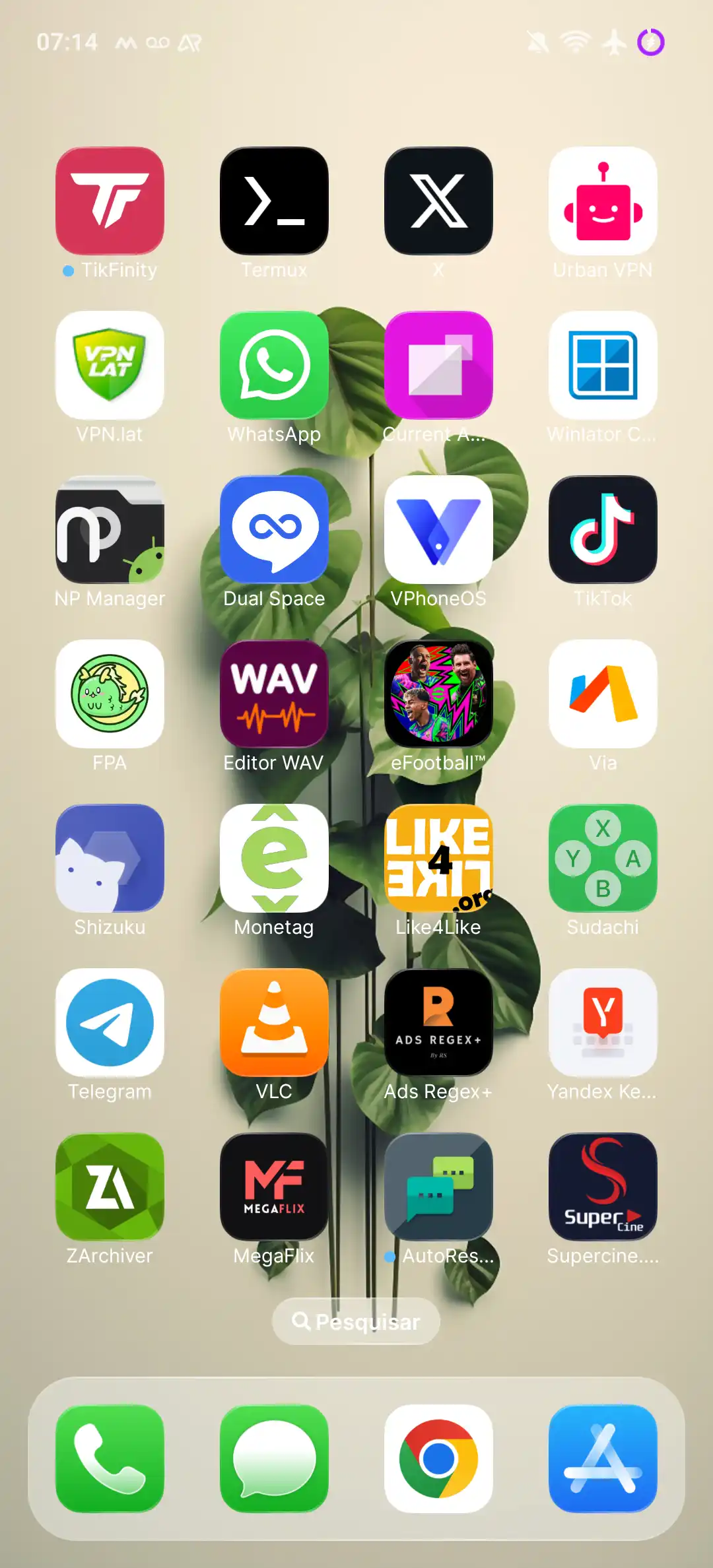Screen dimensions: 713x1568
Task: Launch Telegram
Action: tap(110, 1022)
